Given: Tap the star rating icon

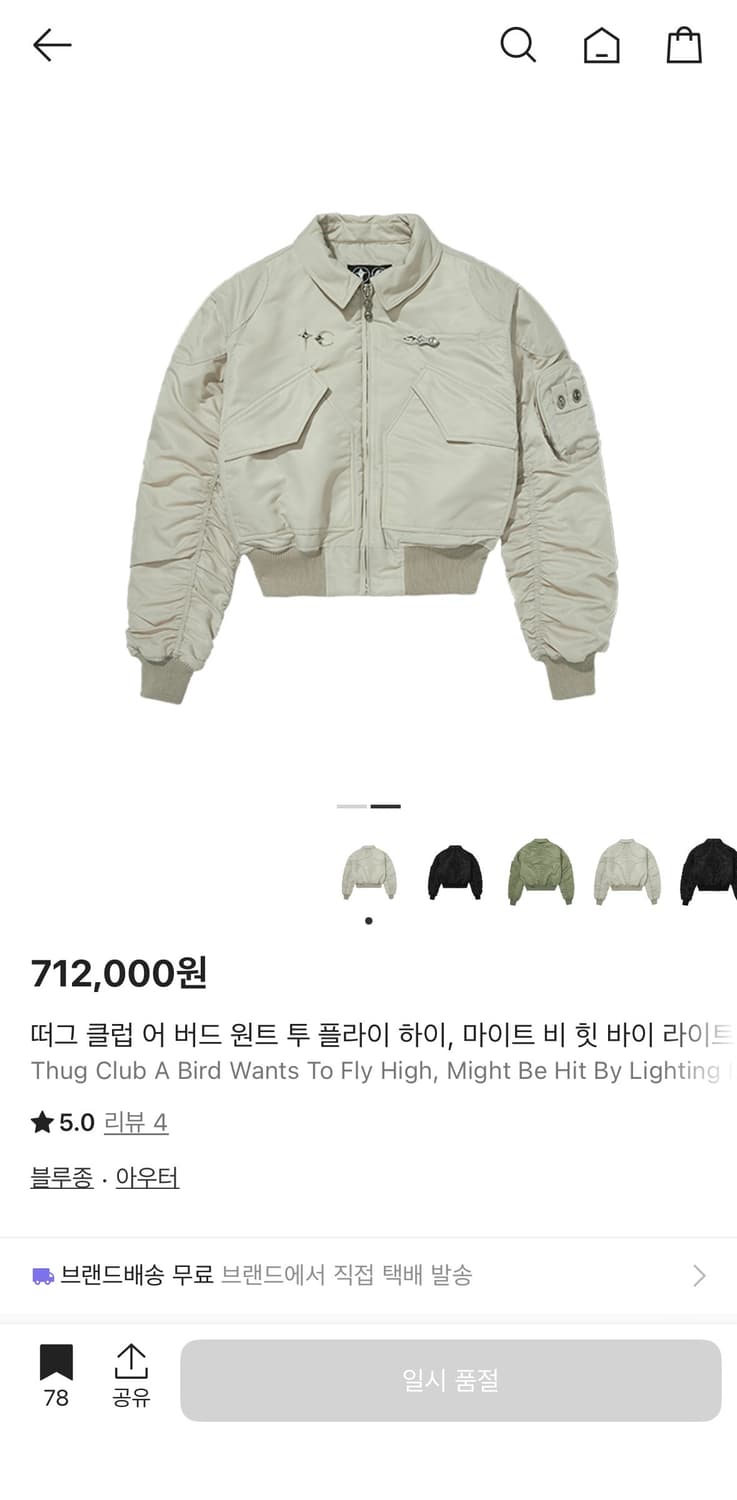Looking at the screenshot, I should click(x=38, y=1122).
